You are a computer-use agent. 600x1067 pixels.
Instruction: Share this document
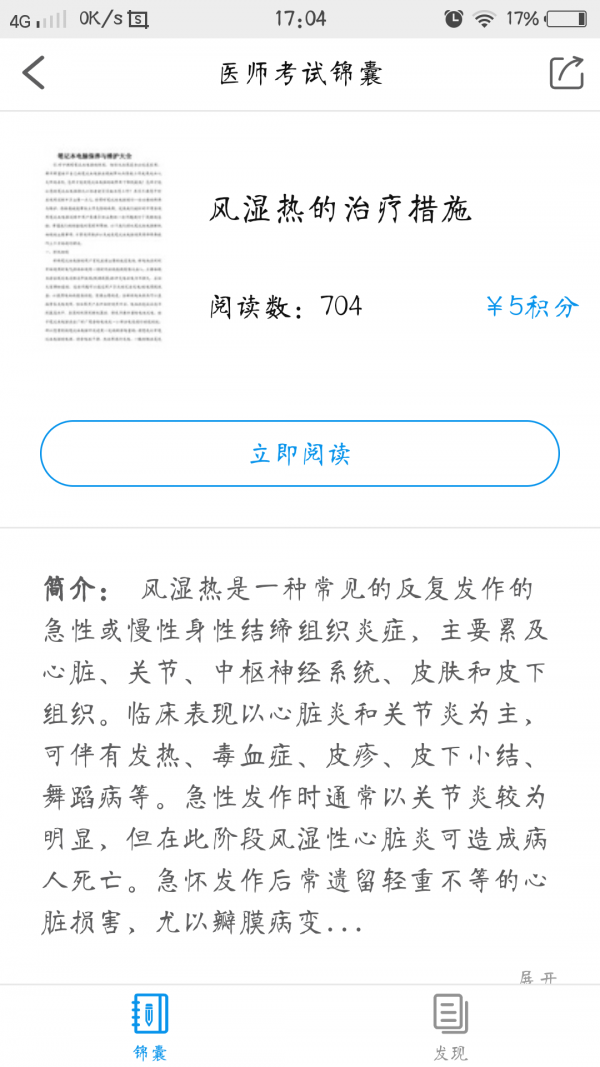[x=566, y=73]
